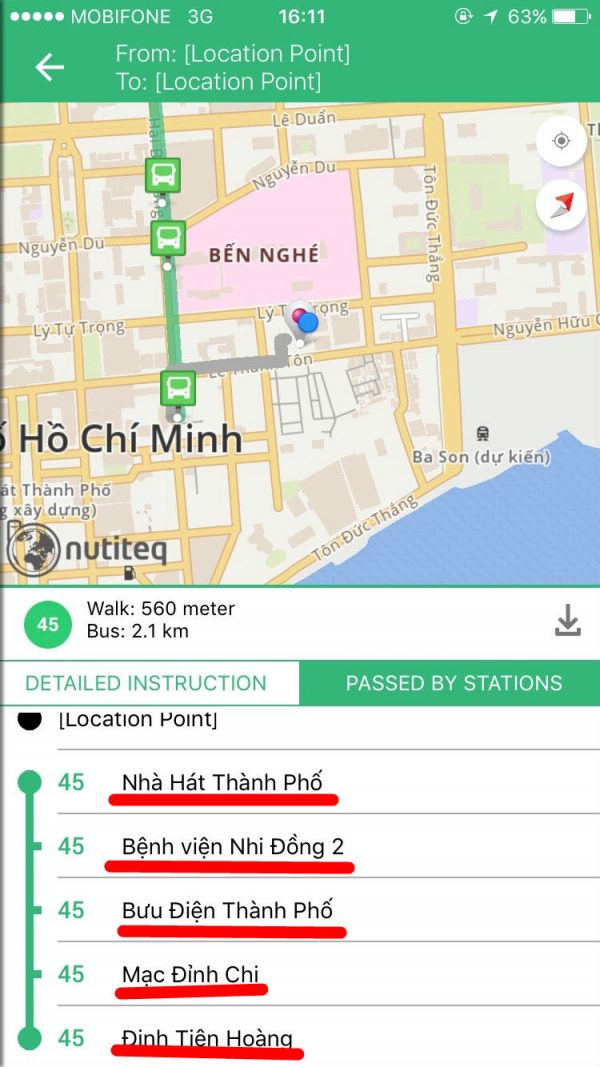Tap the location pin on the map

(302, 320)
